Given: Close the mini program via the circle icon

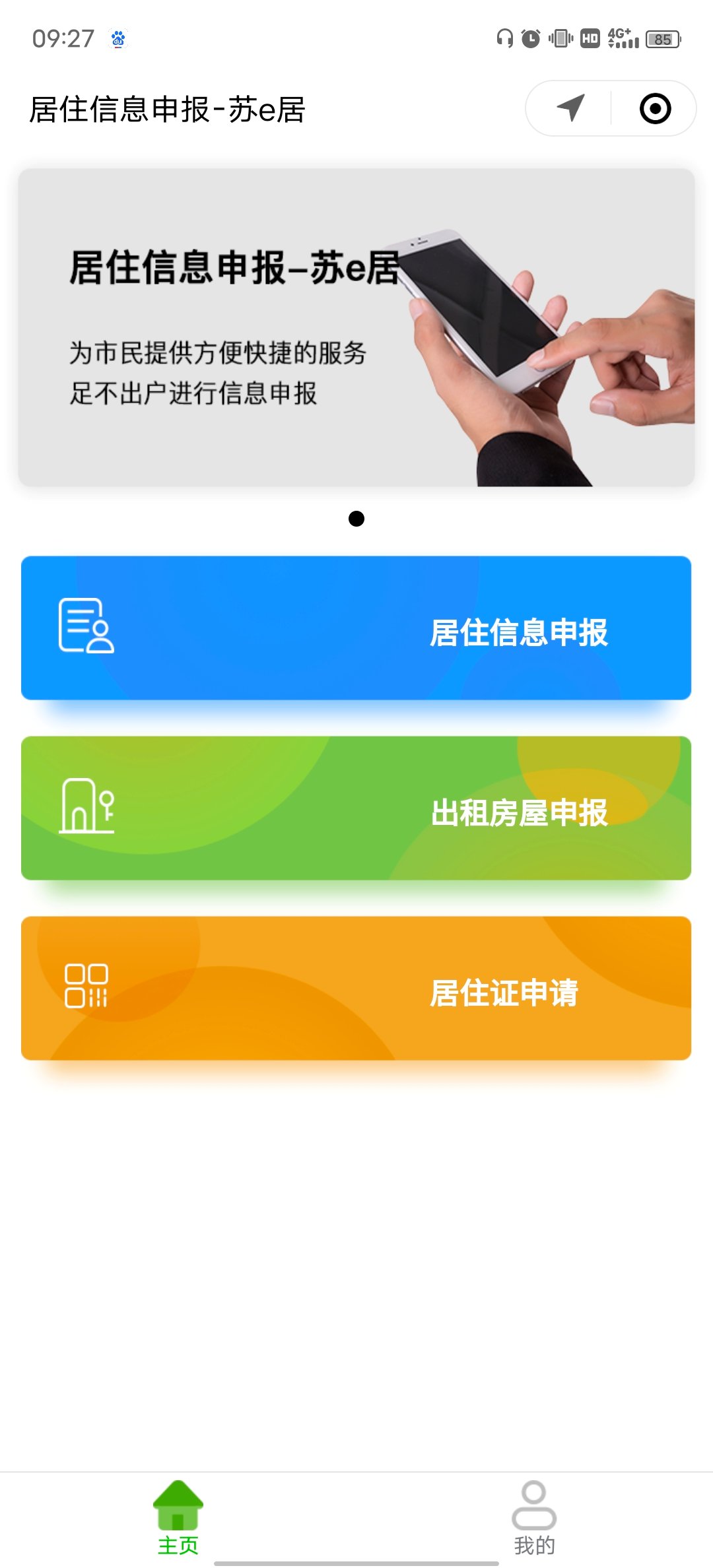Looking at the screenshot, I should pyautogui.click(x=655, y=108).
